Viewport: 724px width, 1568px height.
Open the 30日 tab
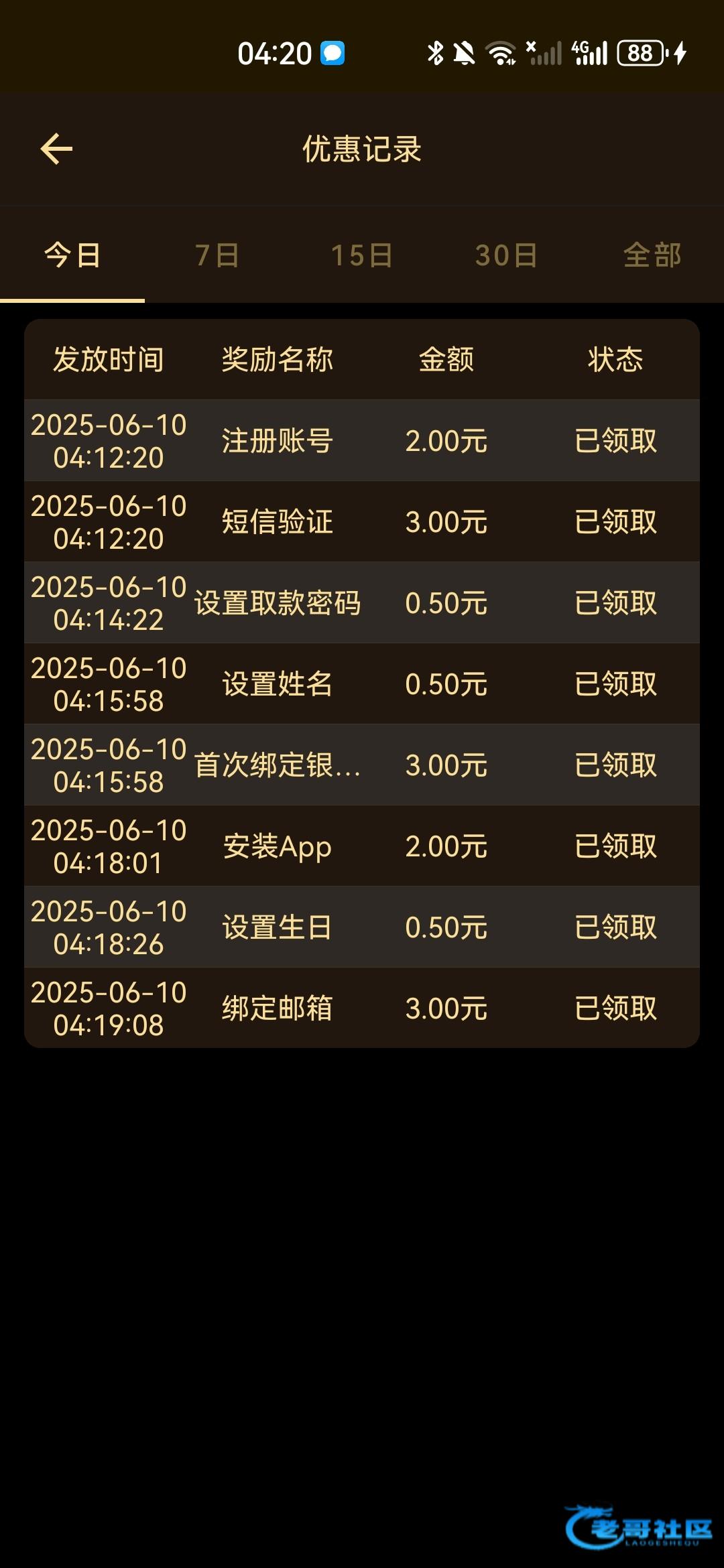click(507, 255)
